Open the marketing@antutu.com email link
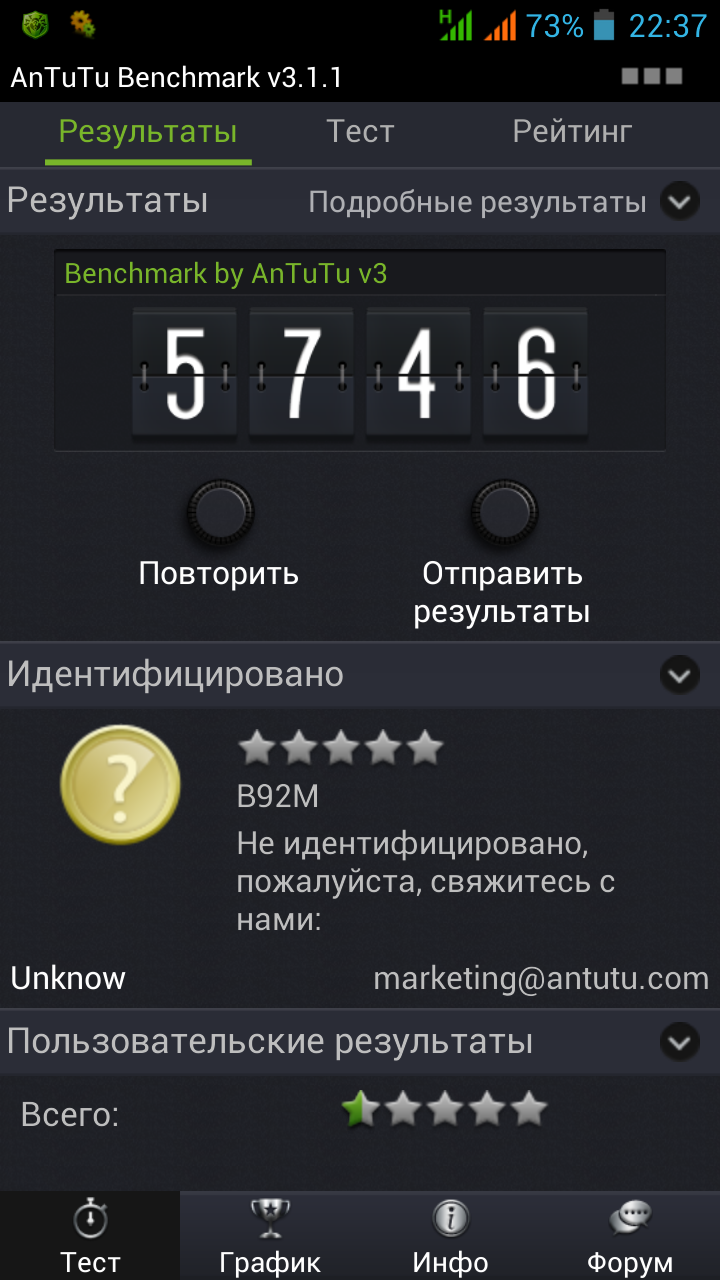Screen dimensions: 720x1280 pyautogui.click(x=541, y=978)
